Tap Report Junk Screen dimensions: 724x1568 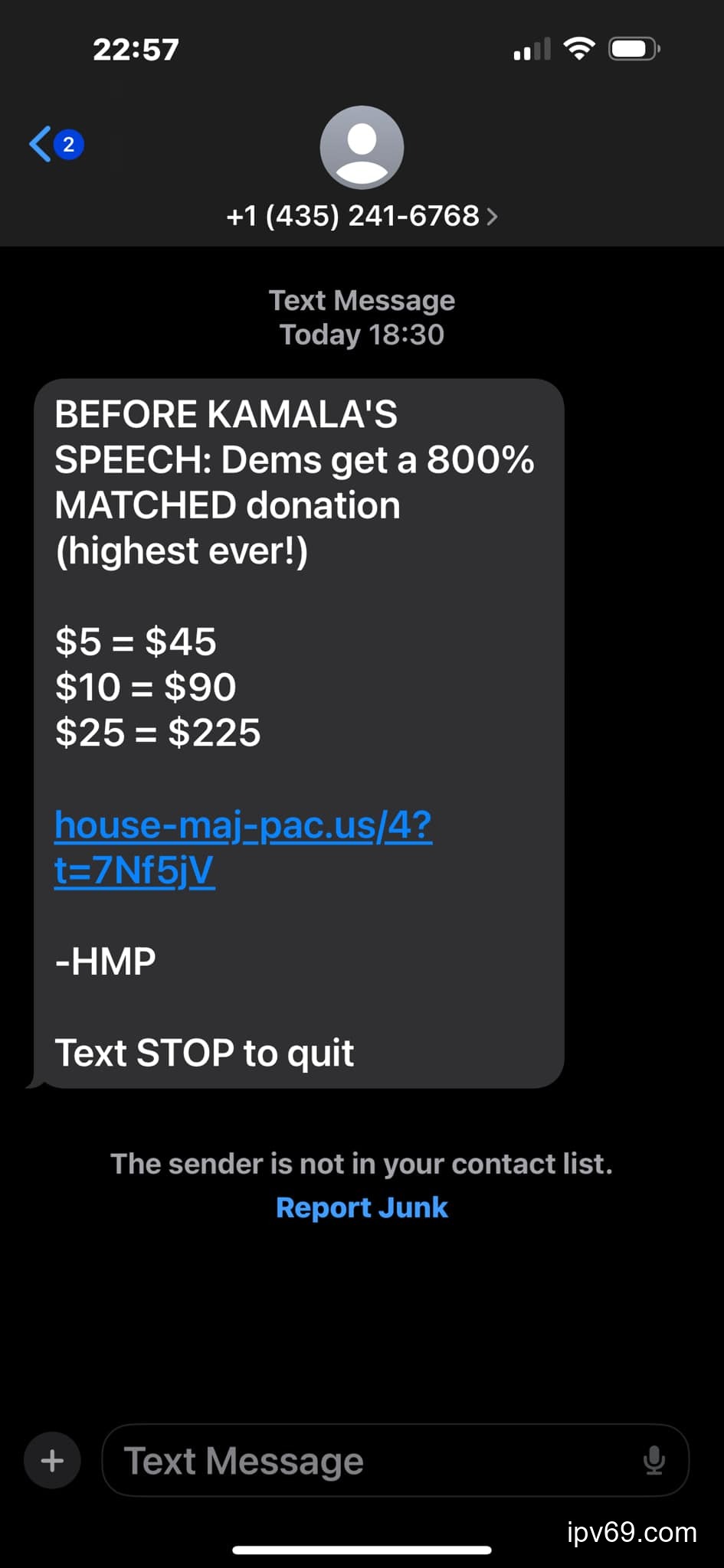coord(362,1207)
